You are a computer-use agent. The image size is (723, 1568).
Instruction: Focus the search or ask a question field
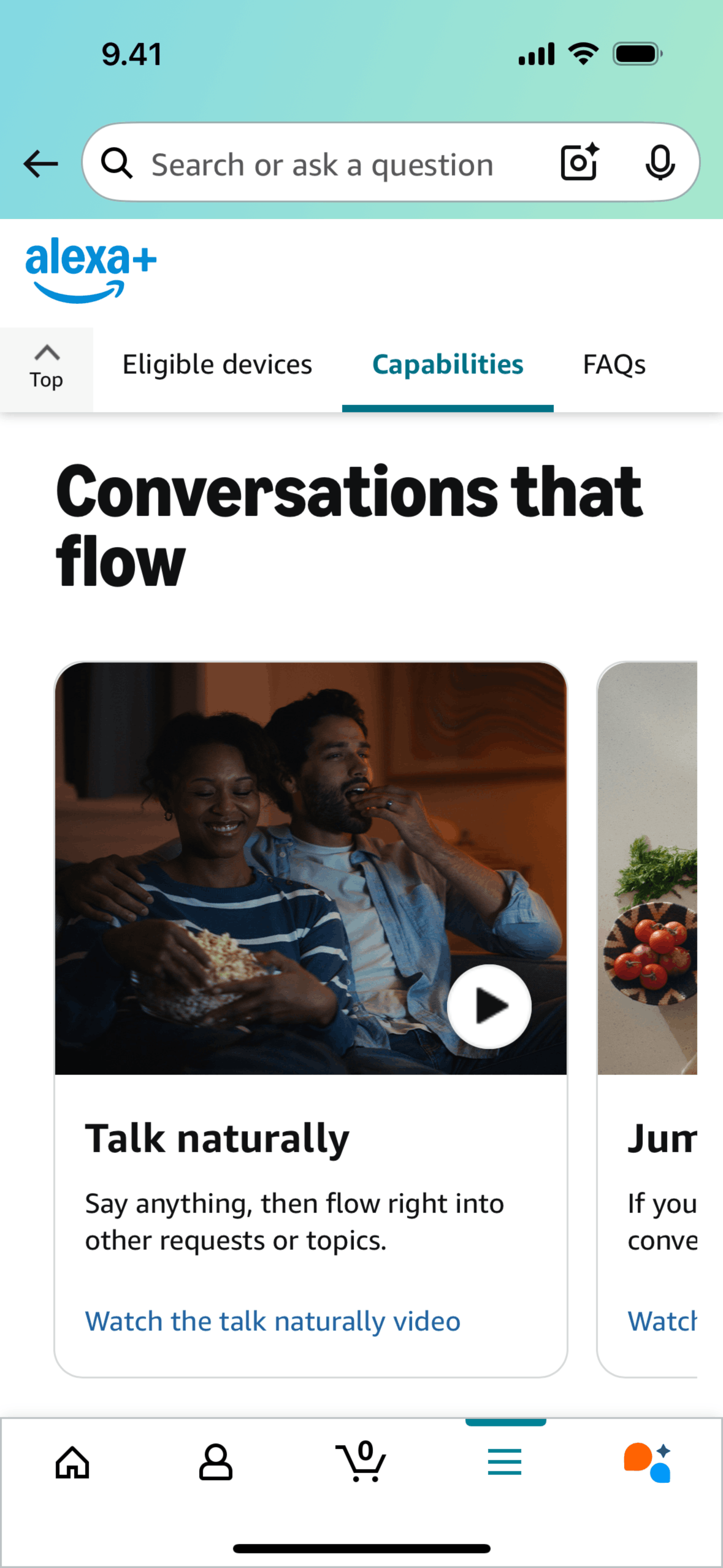322,164
